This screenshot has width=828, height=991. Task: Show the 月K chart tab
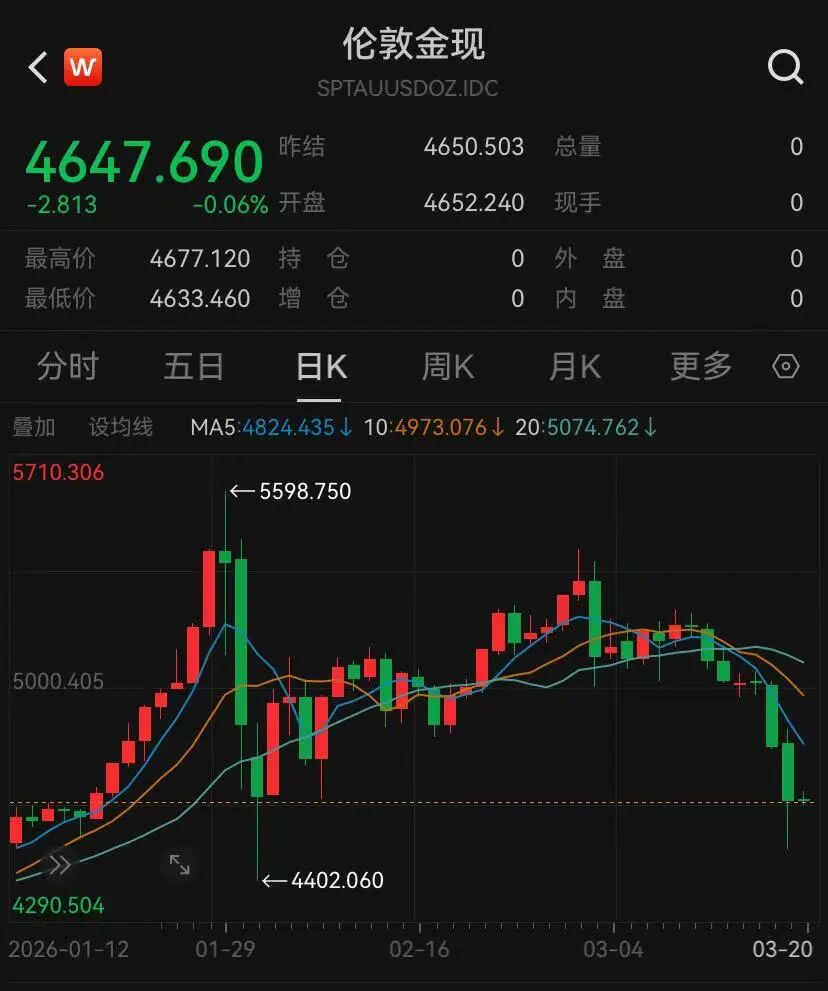point(574,367)
